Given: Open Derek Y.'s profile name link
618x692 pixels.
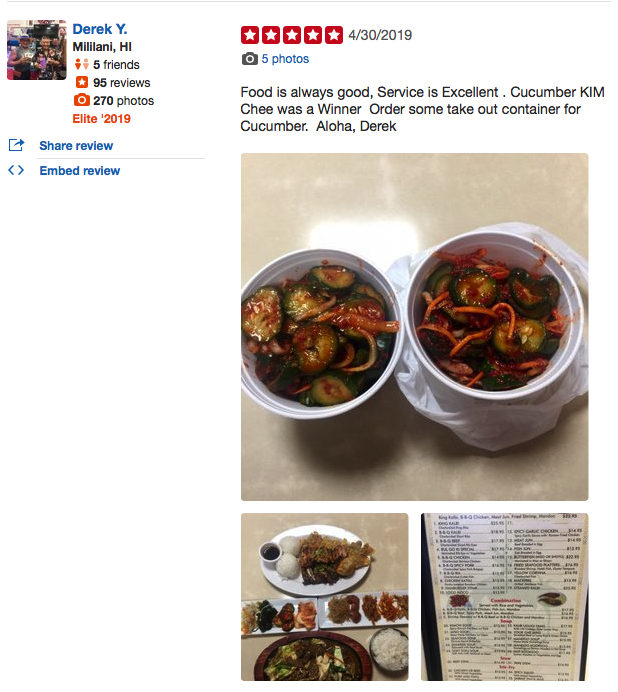Looking at the screenshot, I should (100, 29).
